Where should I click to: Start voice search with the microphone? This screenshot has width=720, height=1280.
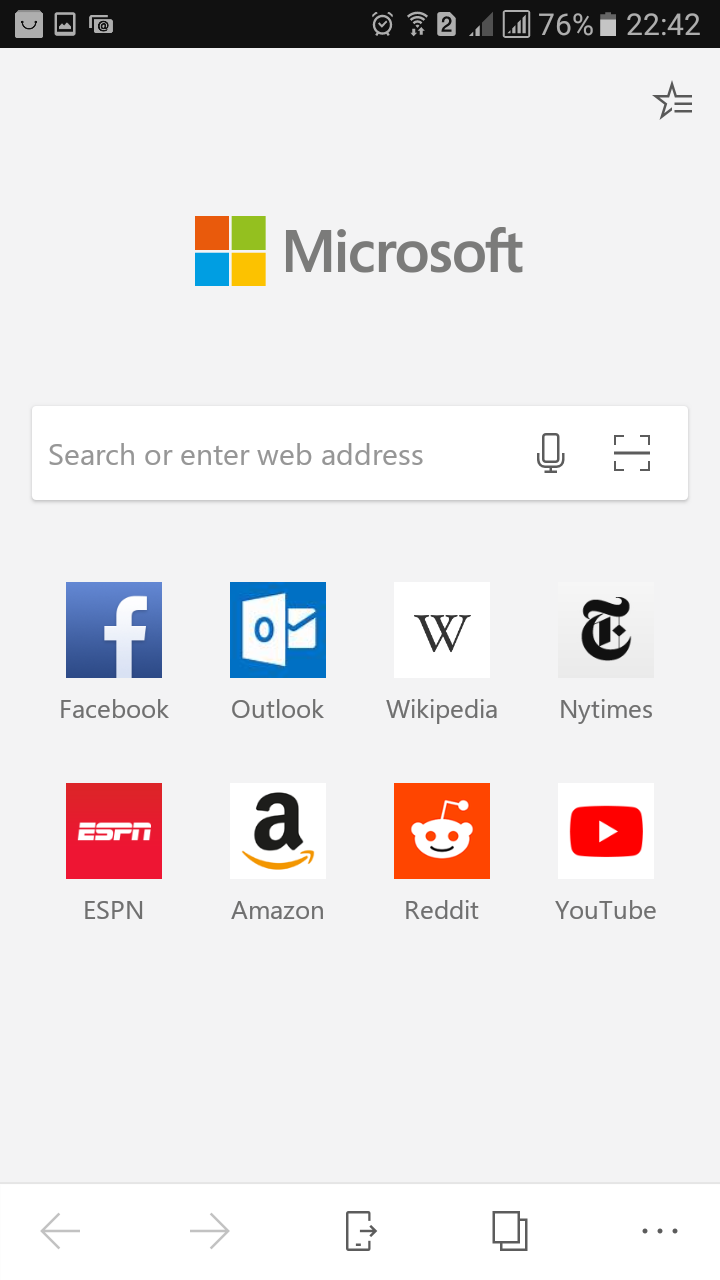(550, 453)
